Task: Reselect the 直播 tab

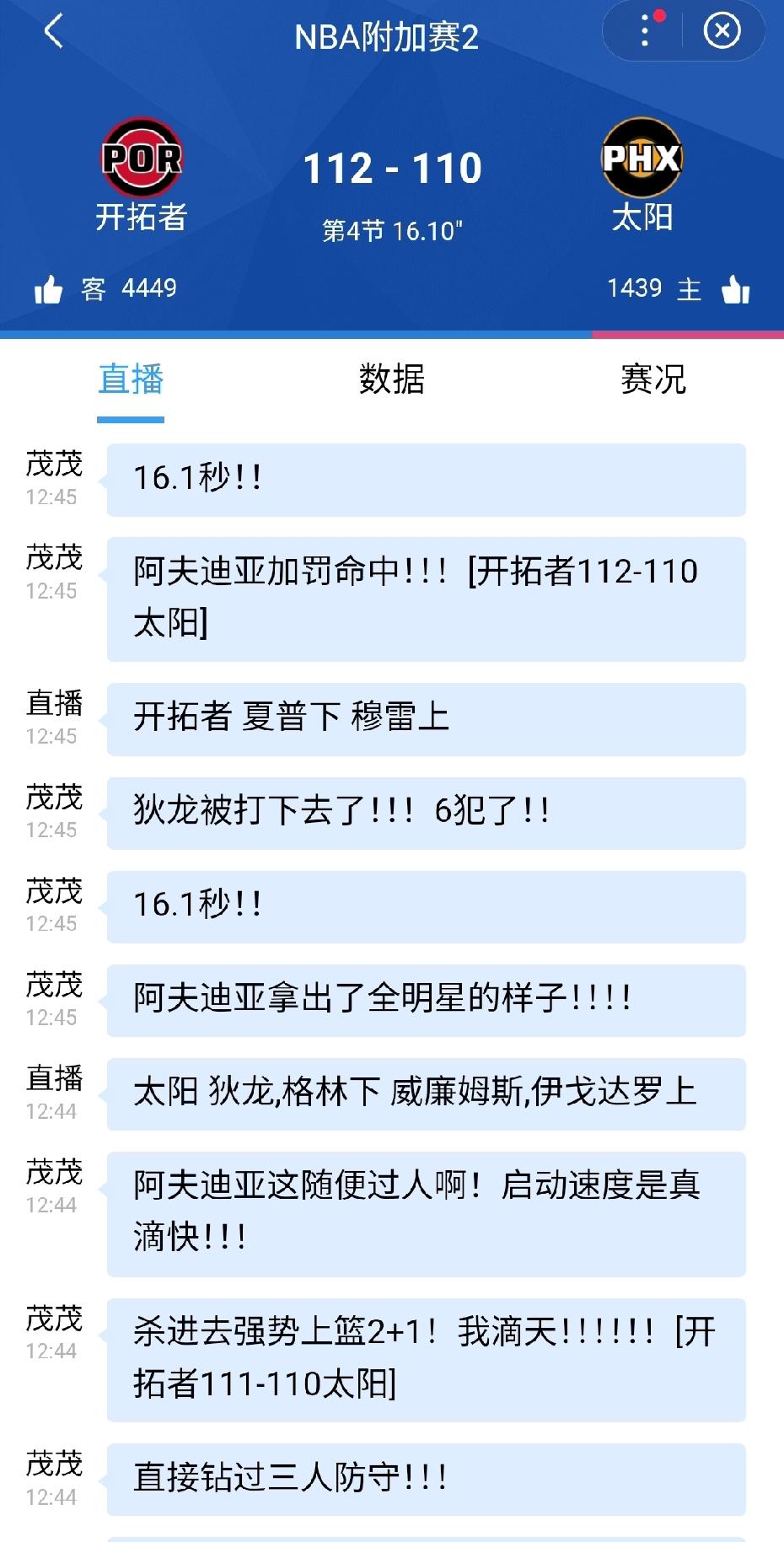Action: point(131,382)
